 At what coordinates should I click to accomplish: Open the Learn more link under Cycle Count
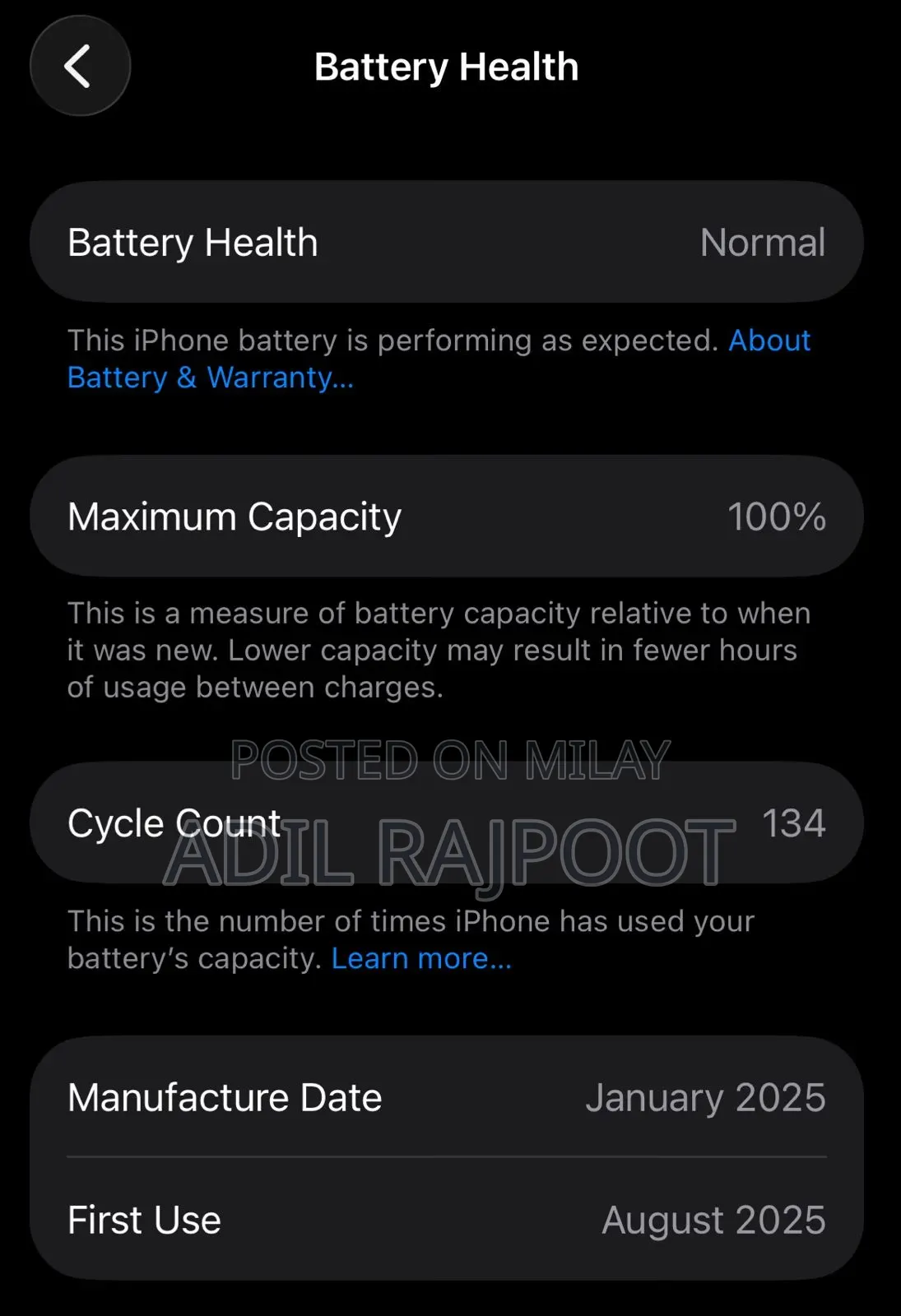(x=420, y=957)
